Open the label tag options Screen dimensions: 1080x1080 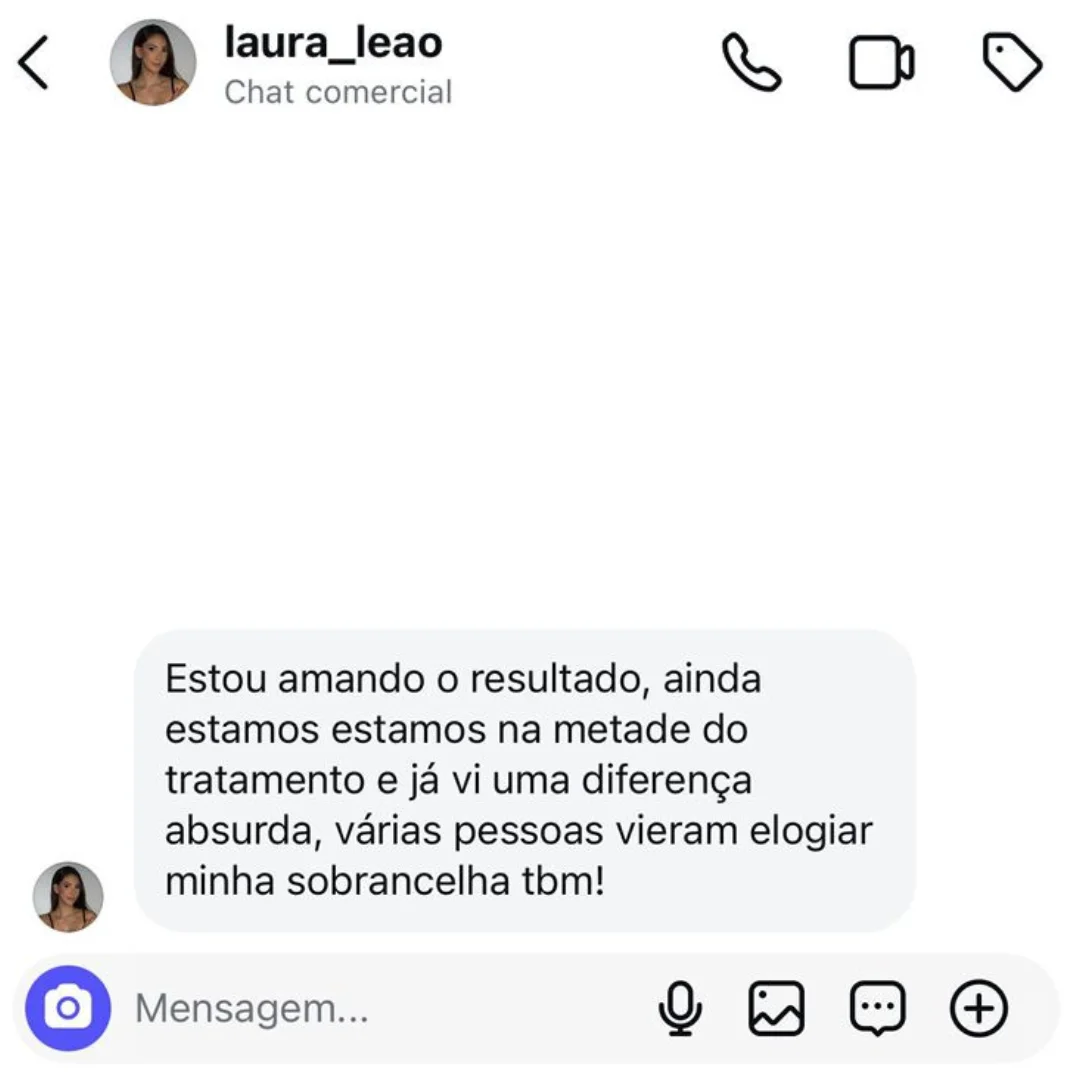coord(1012,64)
